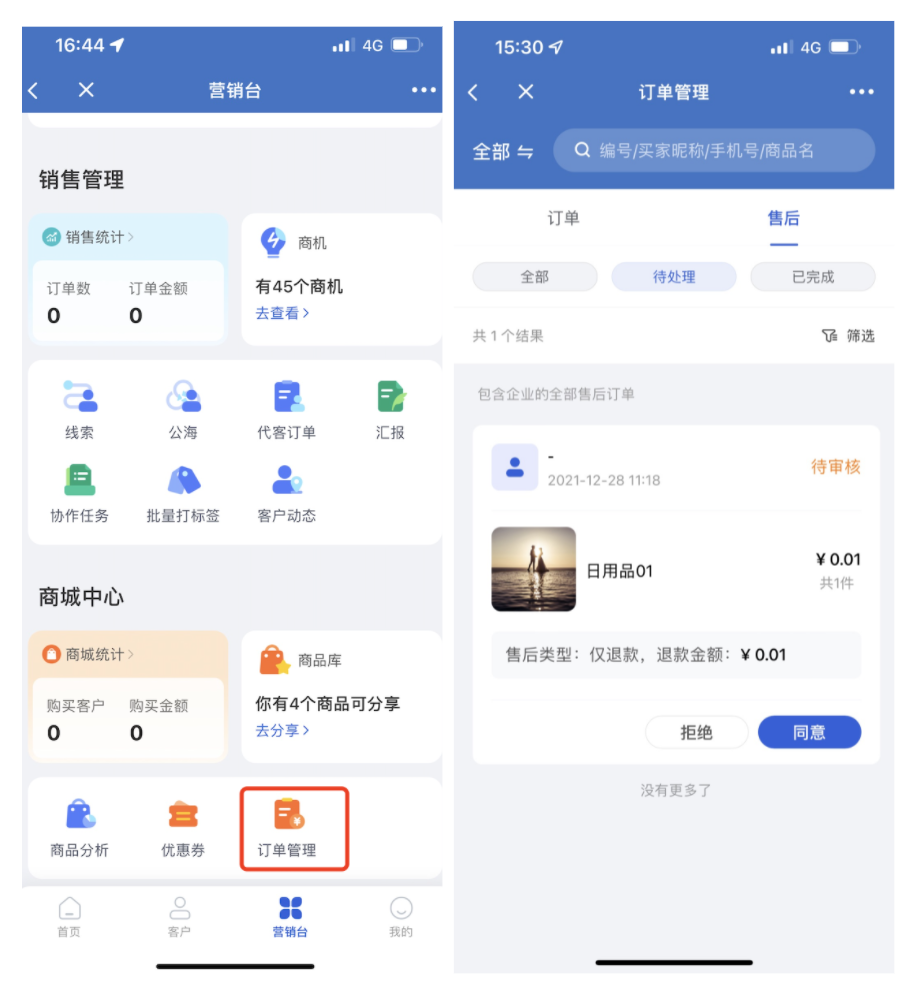920x996 pixels.
Task: Open 筛选 filter in 订单管理
Action: coord(848,336)
